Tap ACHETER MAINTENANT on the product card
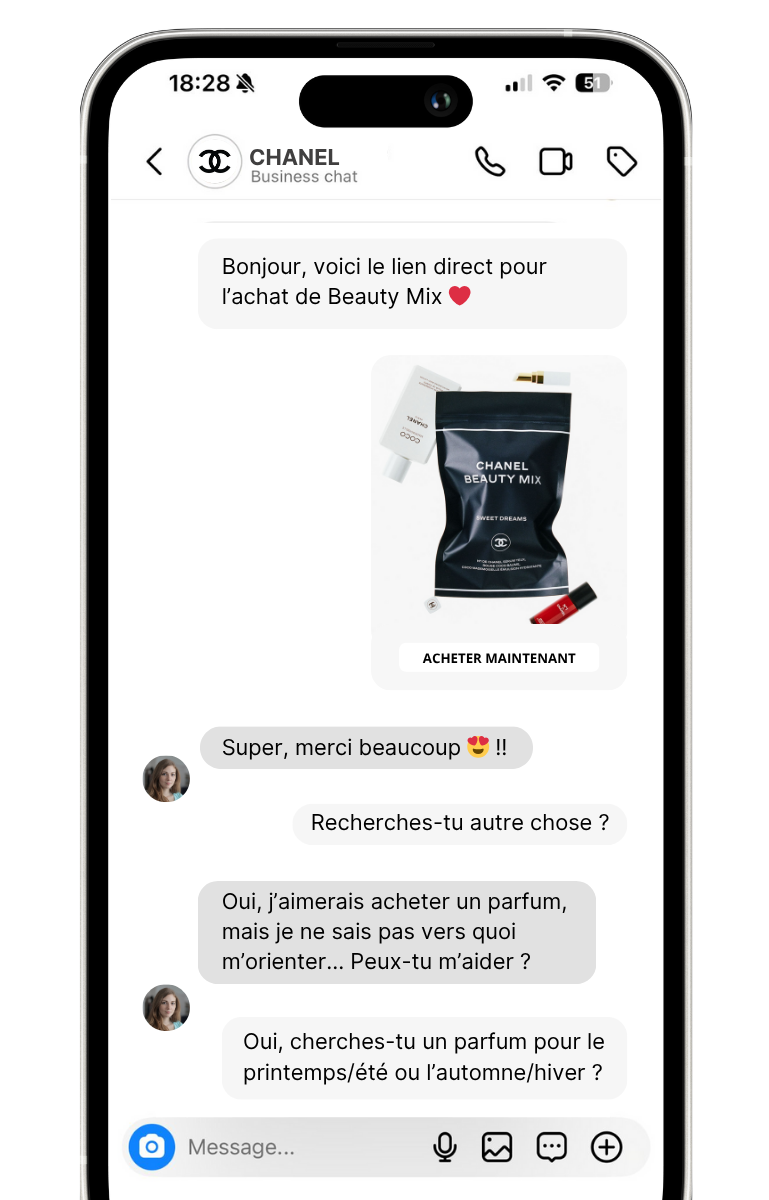The image size is (769, 1200). (498, 657)
